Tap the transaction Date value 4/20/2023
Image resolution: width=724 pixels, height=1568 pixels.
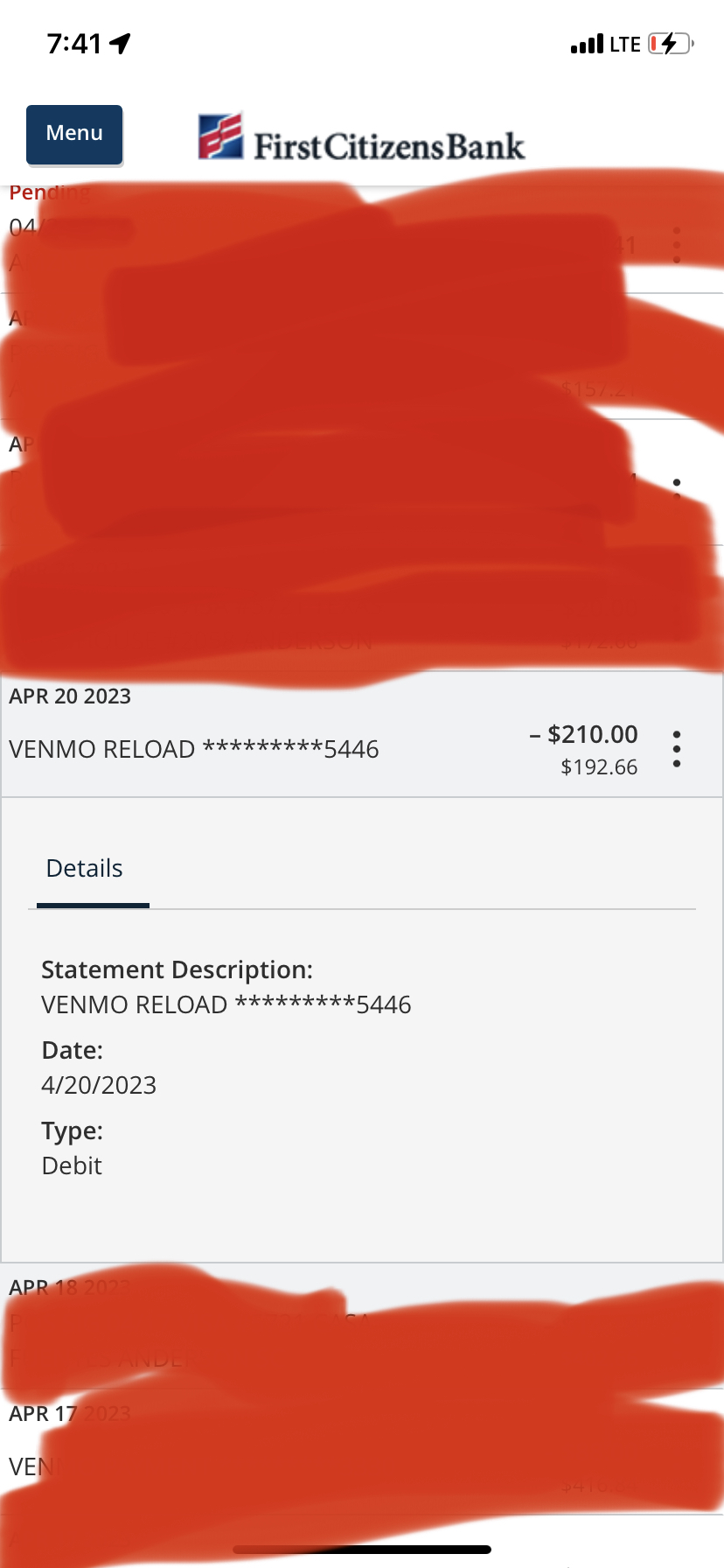coord(99,1084)
